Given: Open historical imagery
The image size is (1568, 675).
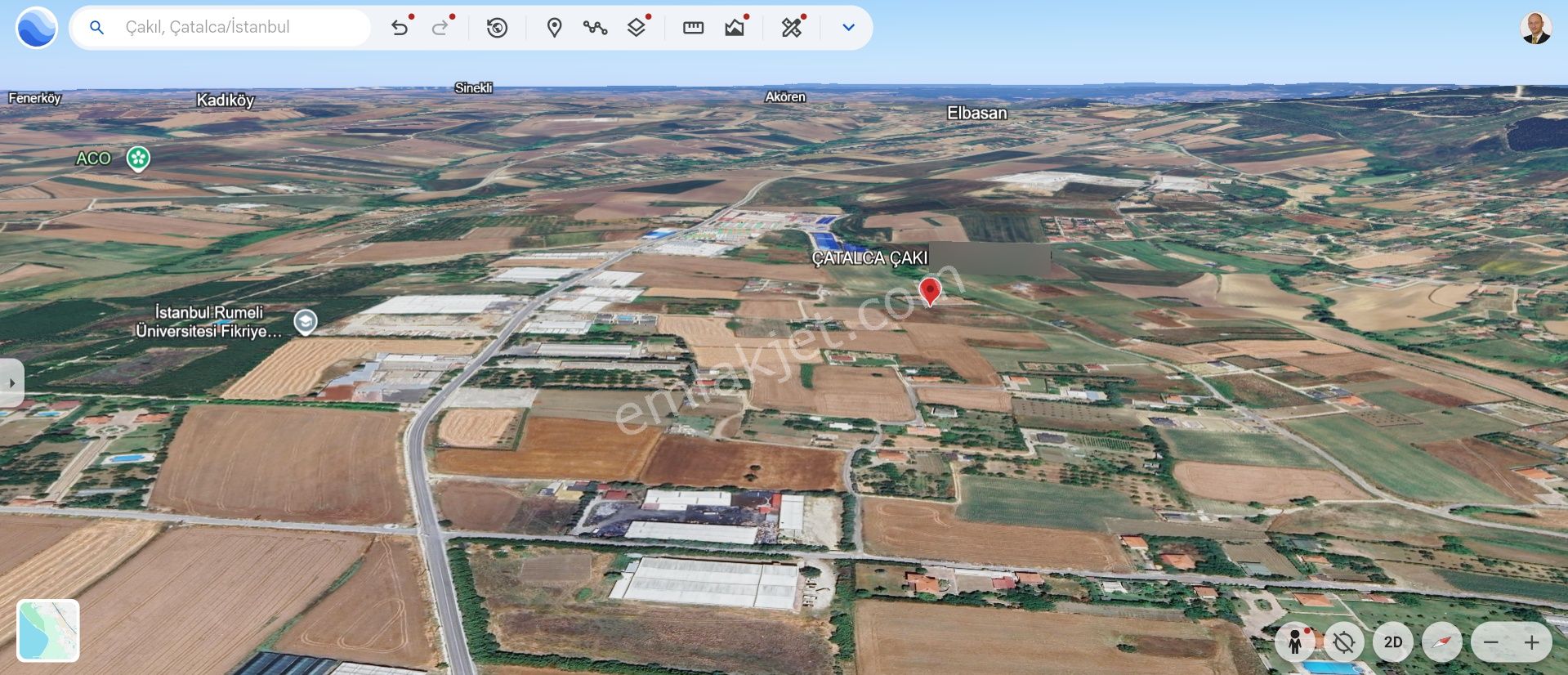Looking at the screenshot, I should pyautogui.click(x=497, y=28).
